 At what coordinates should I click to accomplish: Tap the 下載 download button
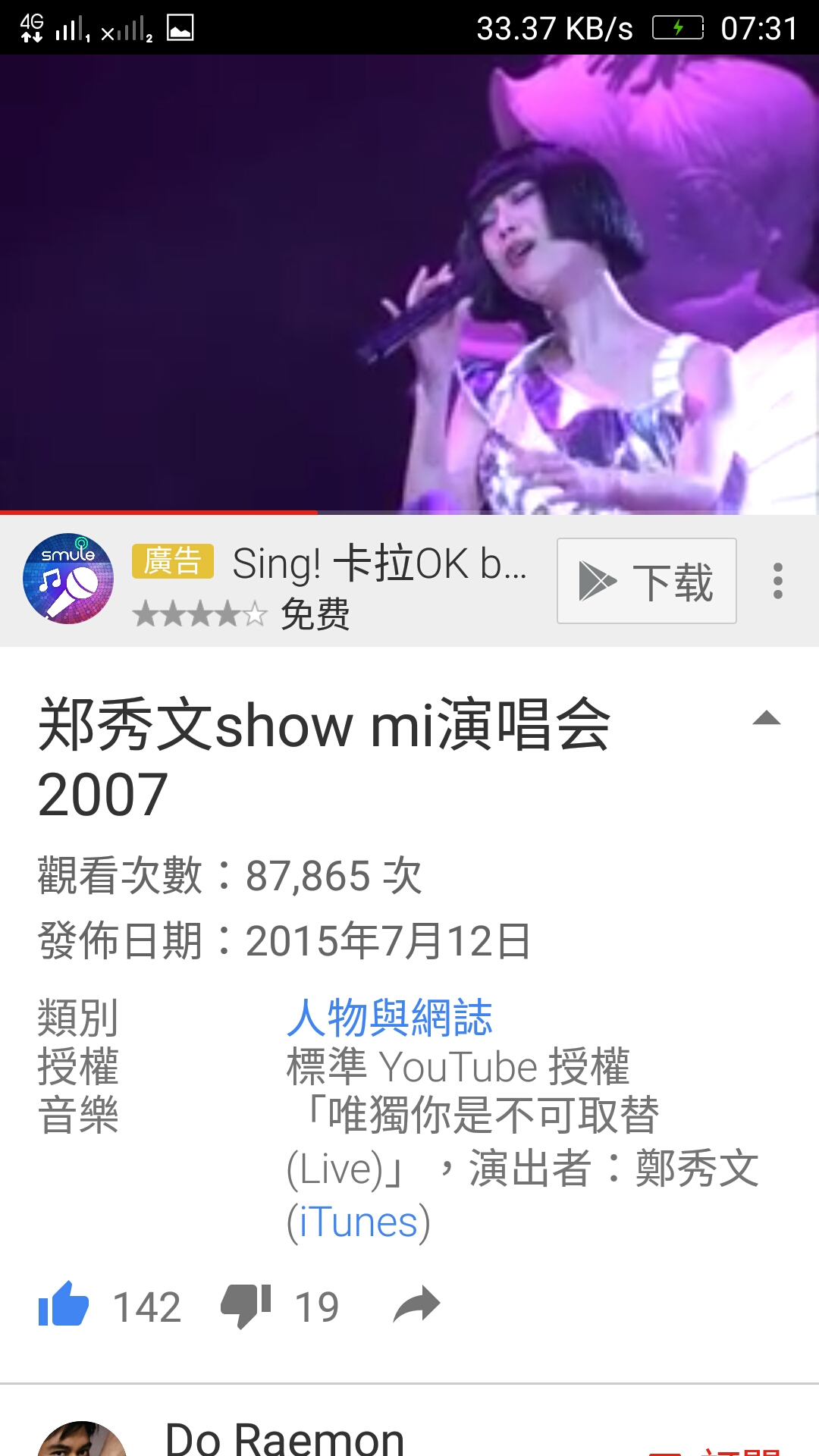[646, 581]
